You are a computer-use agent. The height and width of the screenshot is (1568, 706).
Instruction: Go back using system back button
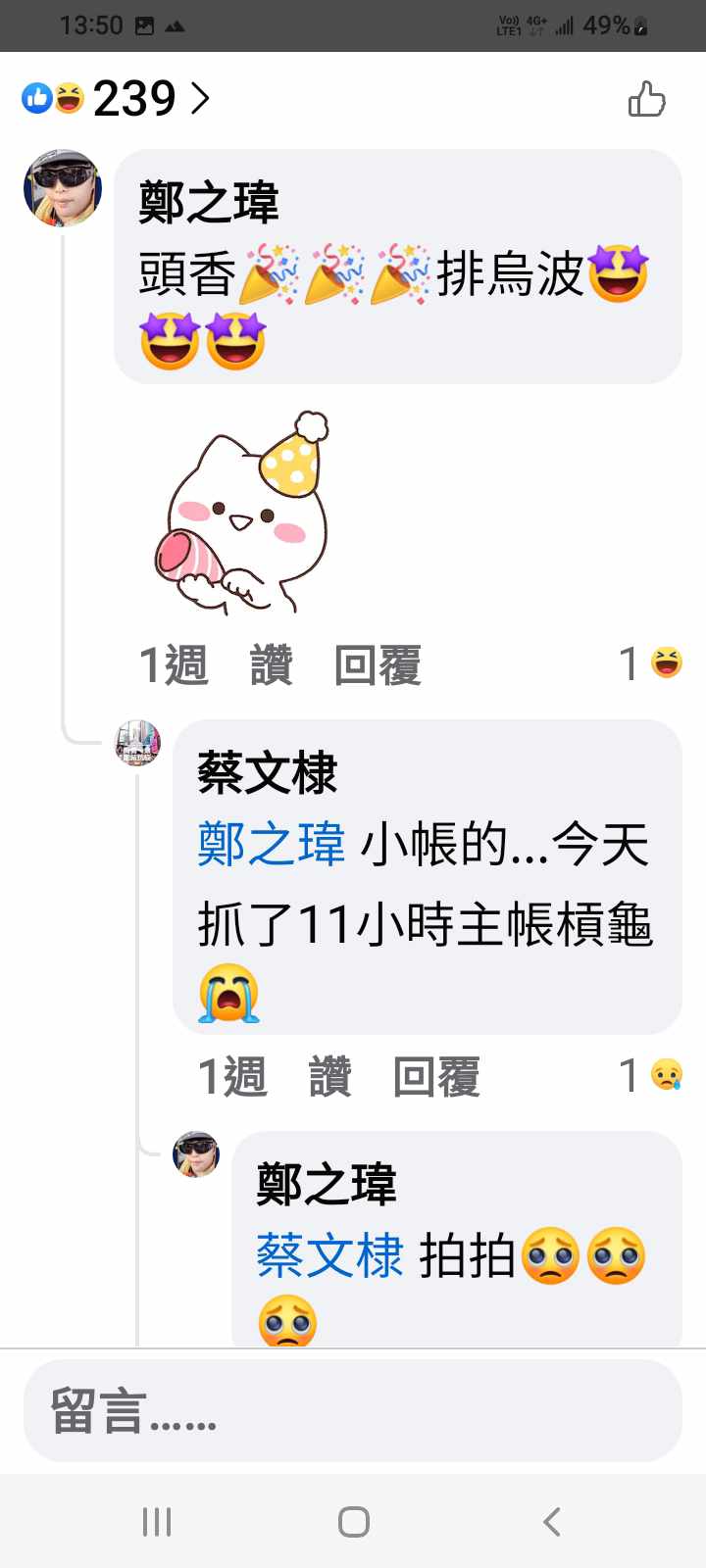click(551, 1521)
